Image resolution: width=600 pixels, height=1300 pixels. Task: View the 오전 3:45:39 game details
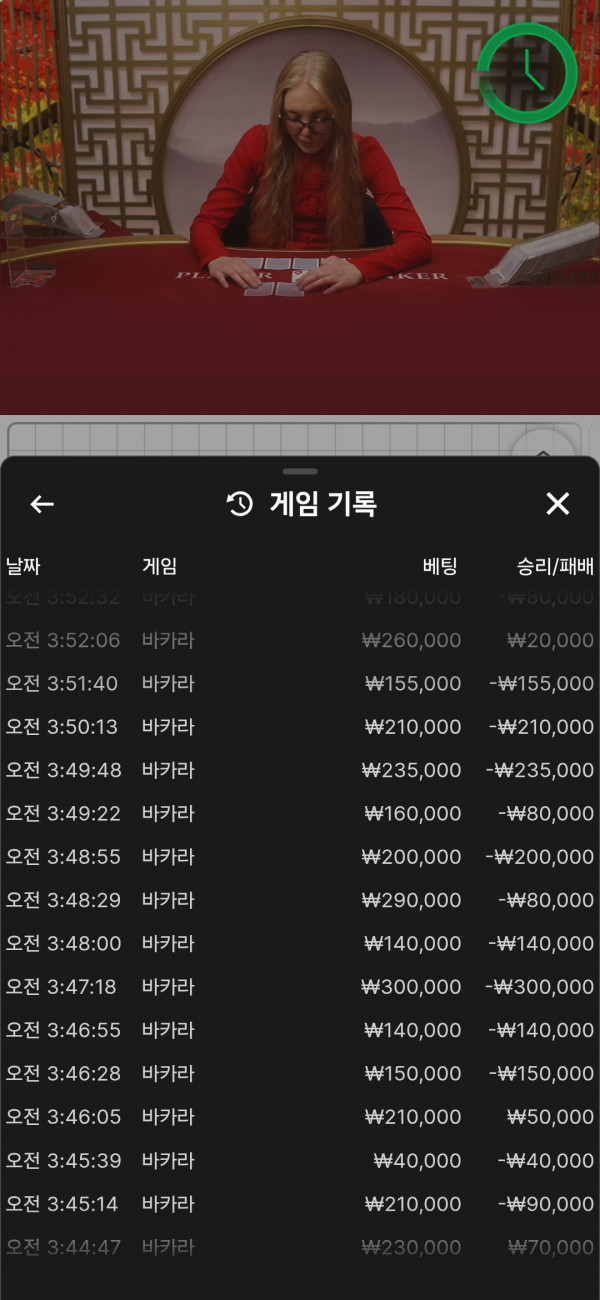pos(300,1161)
